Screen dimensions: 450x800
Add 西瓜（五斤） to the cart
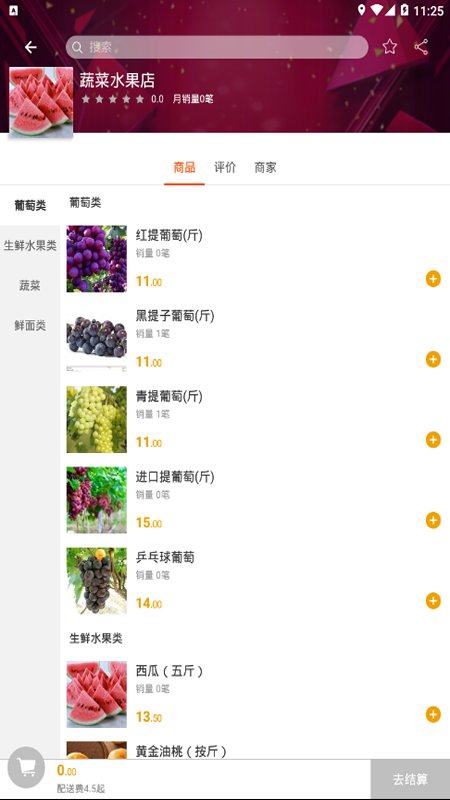tap(433, 714)
